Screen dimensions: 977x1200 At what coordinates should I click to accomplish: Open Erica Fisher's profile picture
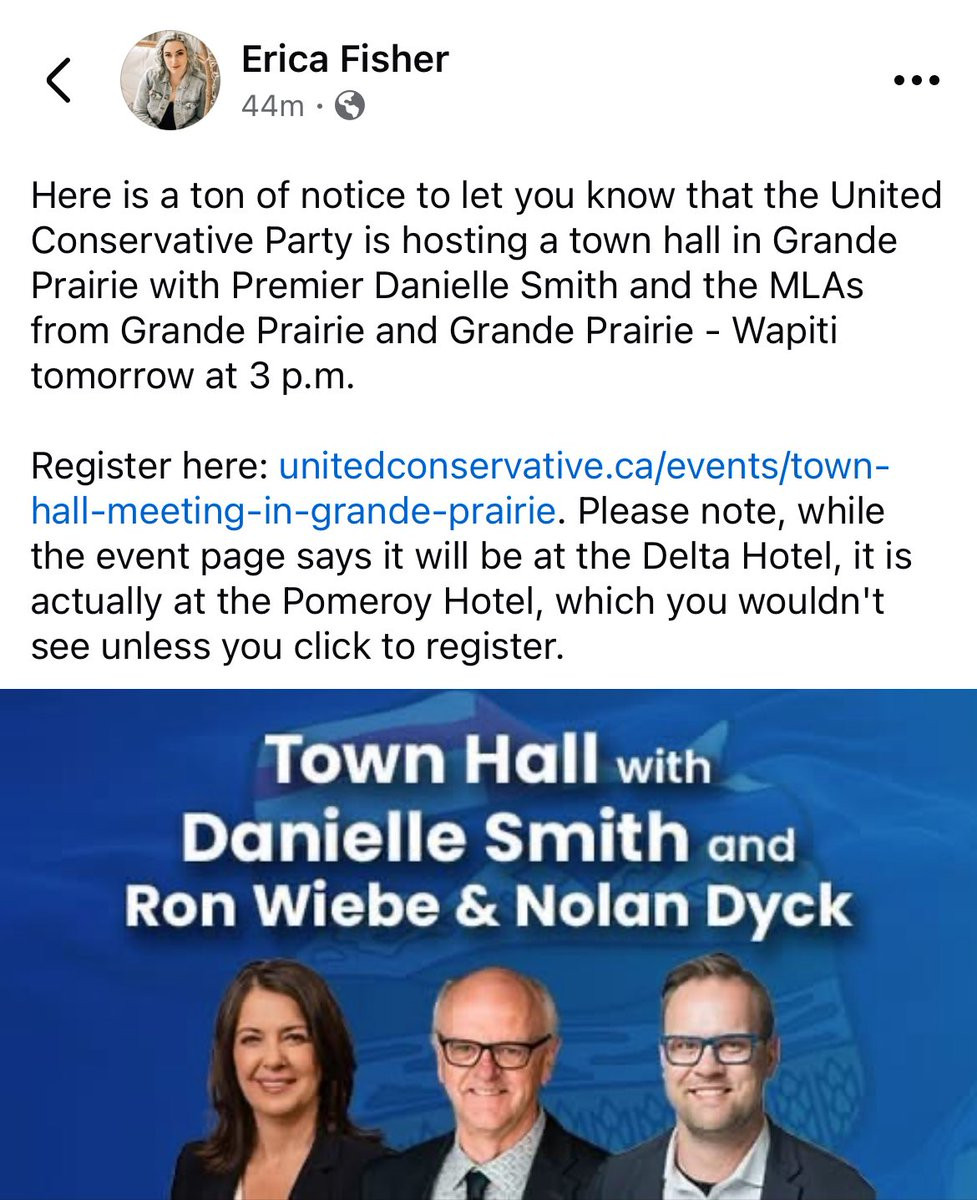coord(170,80)
